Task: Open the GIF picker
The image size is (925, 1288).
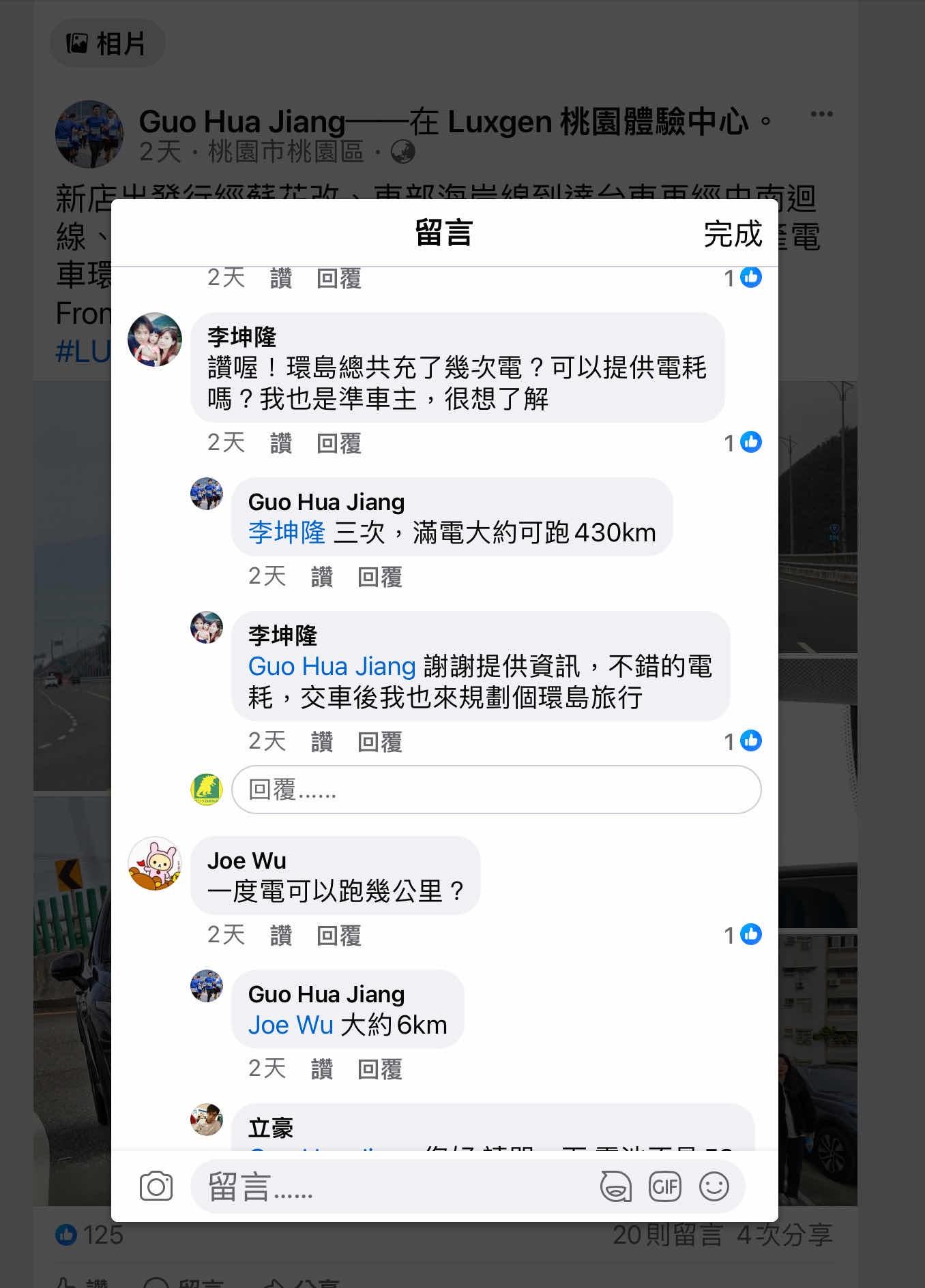Action: pyautogui.click(x=665, y=1187)
